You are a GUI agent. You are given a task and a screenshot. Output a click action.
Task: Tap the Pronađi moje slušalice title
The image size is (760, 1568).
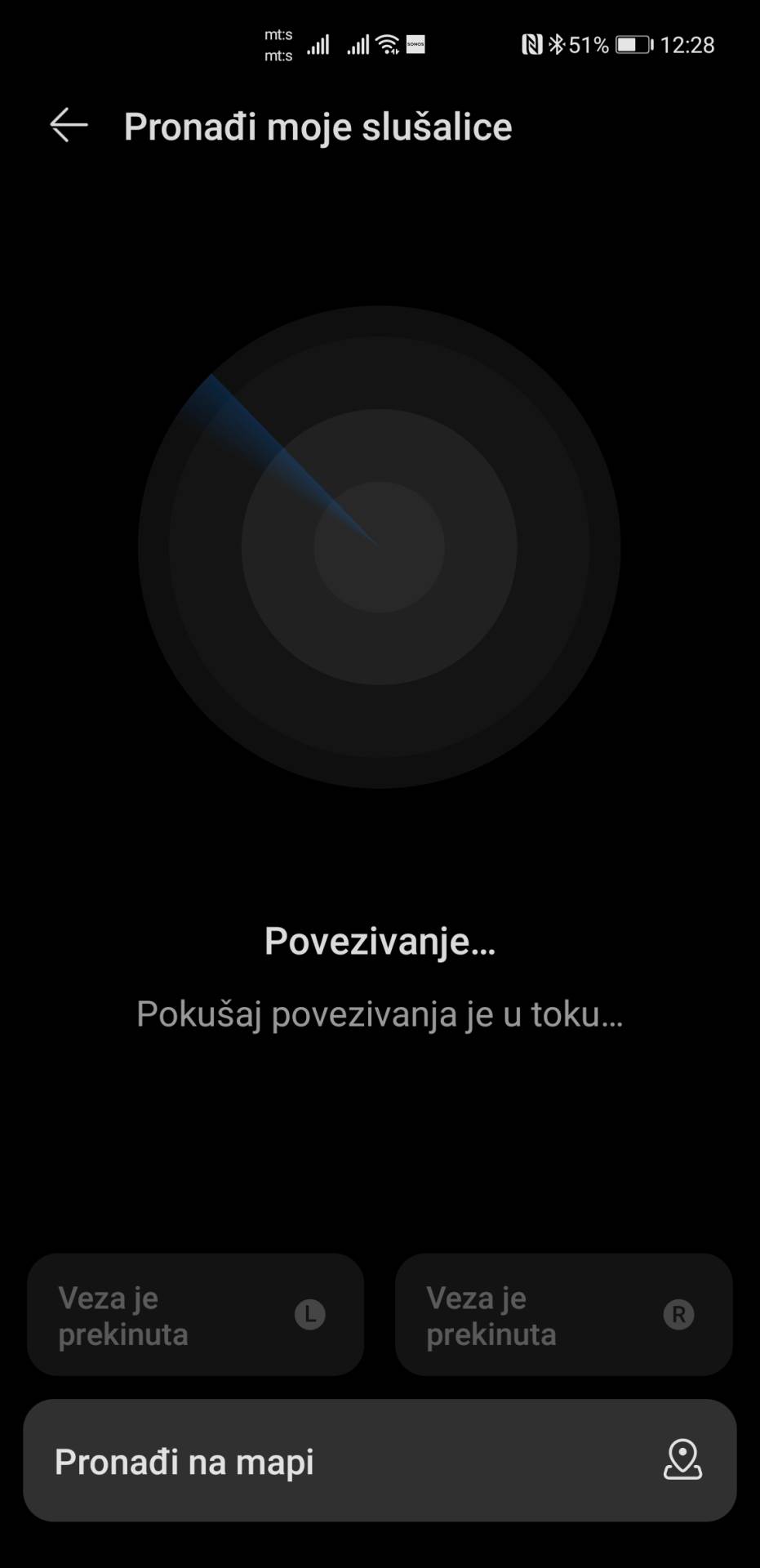click(x=318, y=127)
